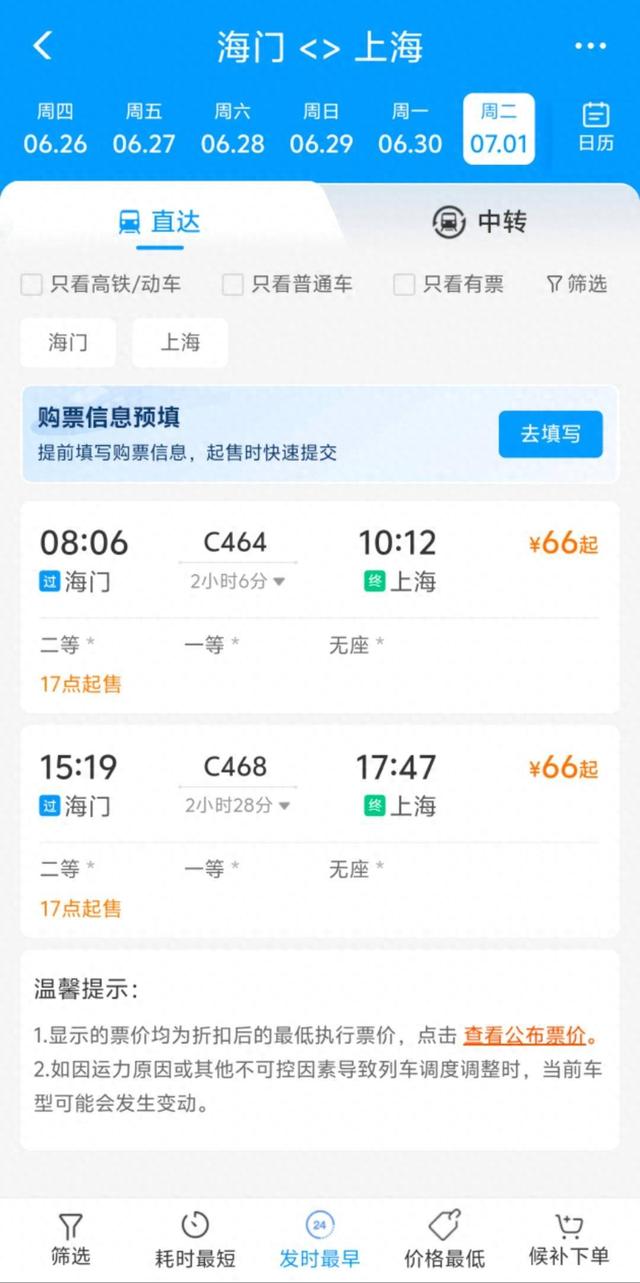
Task: Sort by 耗时最短 in bottom bar
Action: (x=195, y=1240)
